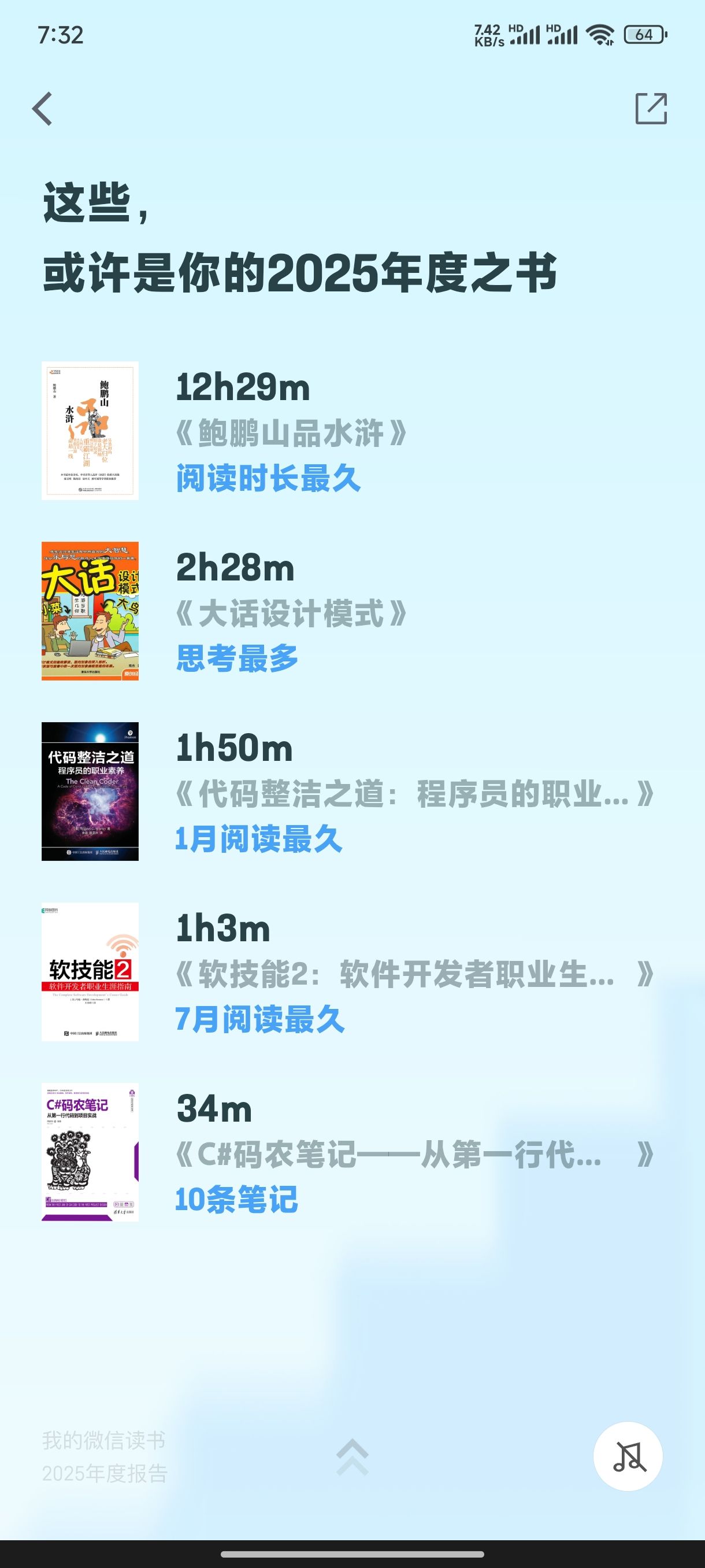Open the book 《鲍鹏山品水浒》
The width and height of the screenshot is (705, 1568).
point(348,431)
